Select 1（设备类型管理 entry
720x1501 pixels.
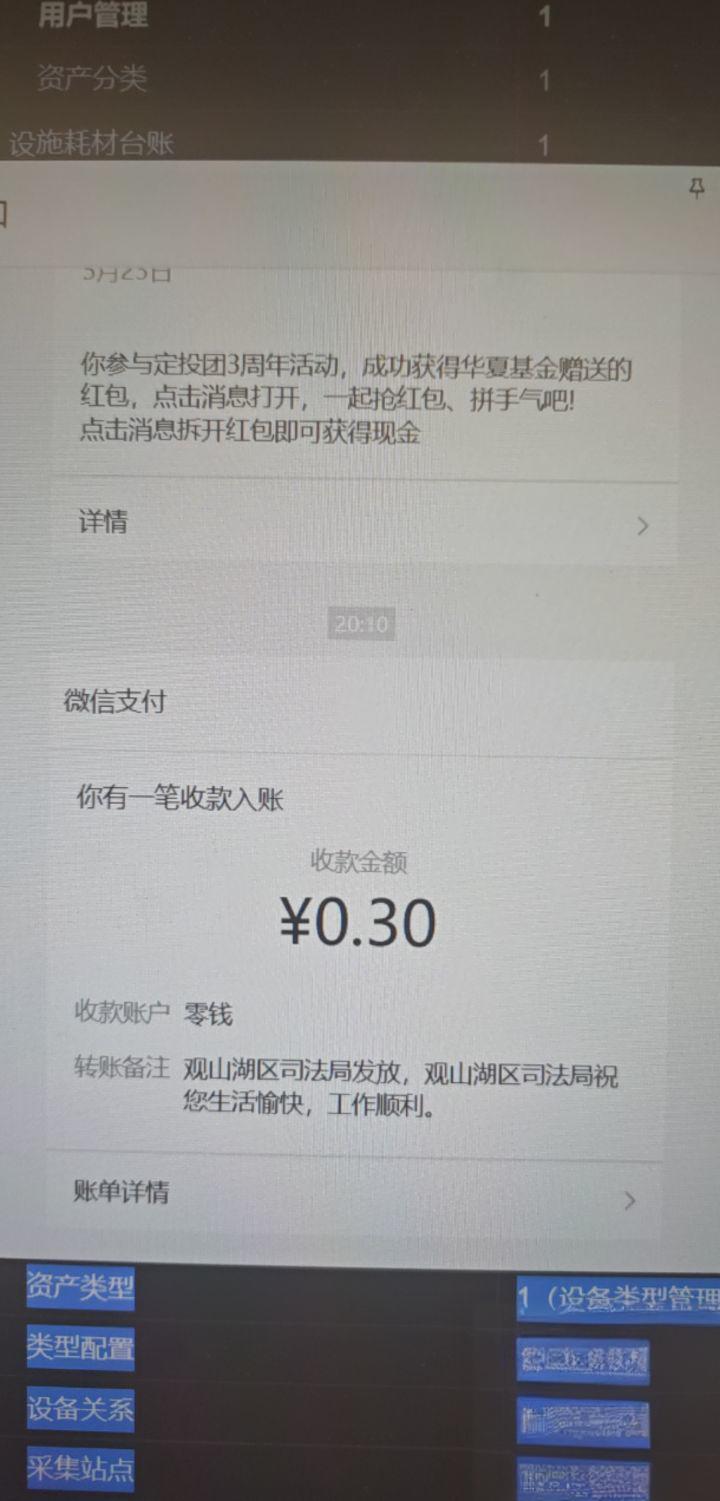[x=618, y=1298]
